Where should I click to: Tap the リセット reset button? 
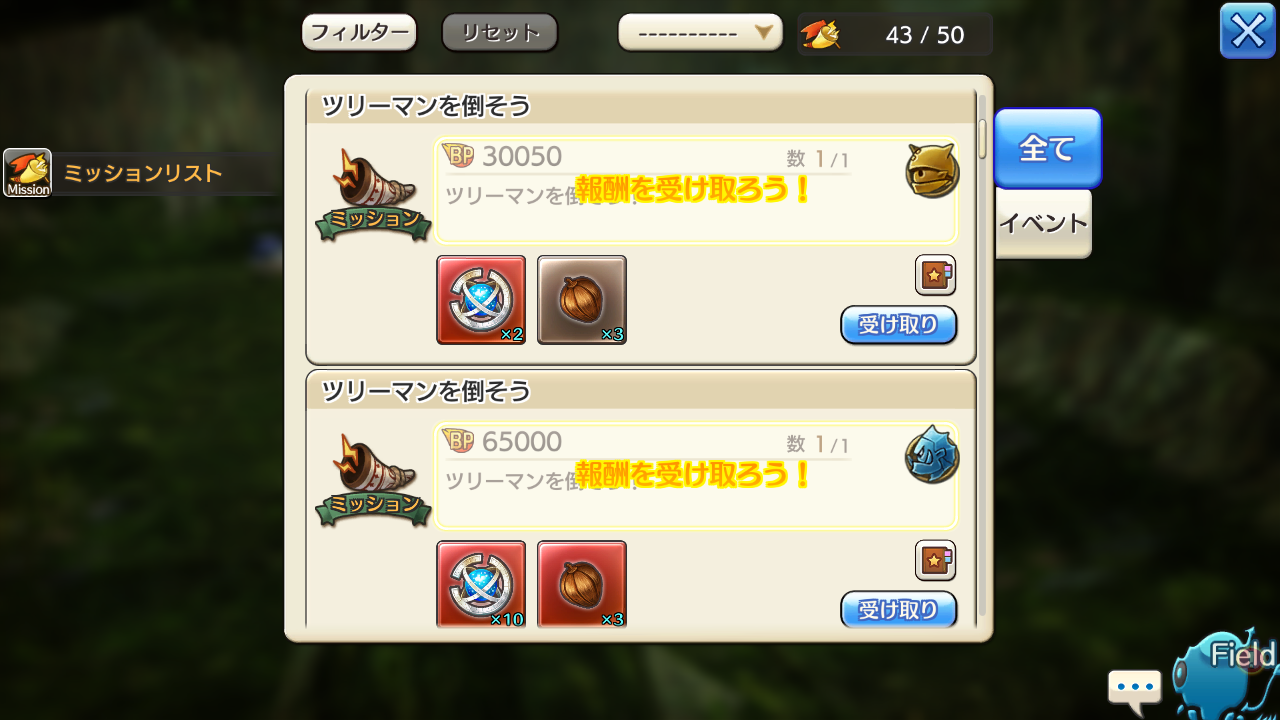pos(500,32)
